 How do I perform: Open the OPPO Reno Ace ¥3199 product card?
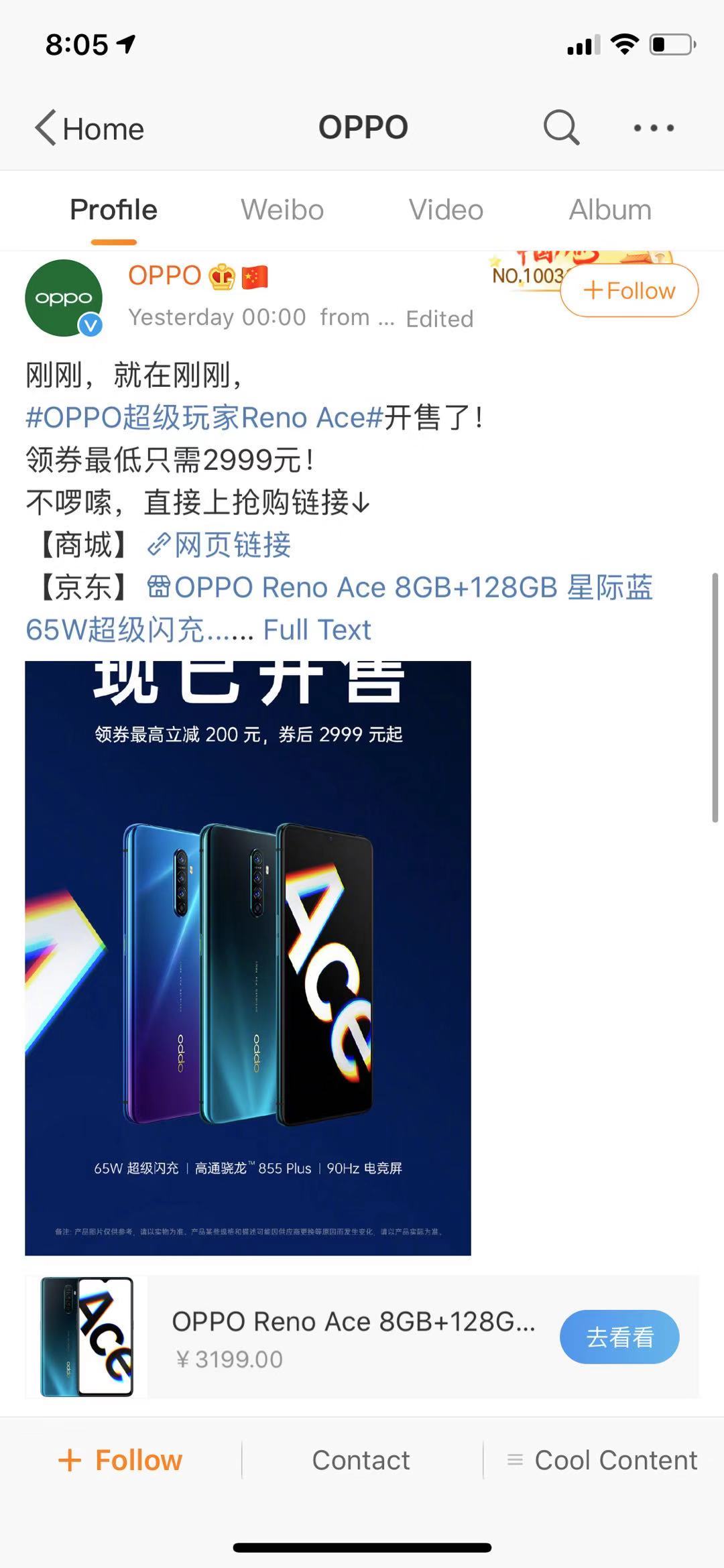(362, 1337)
